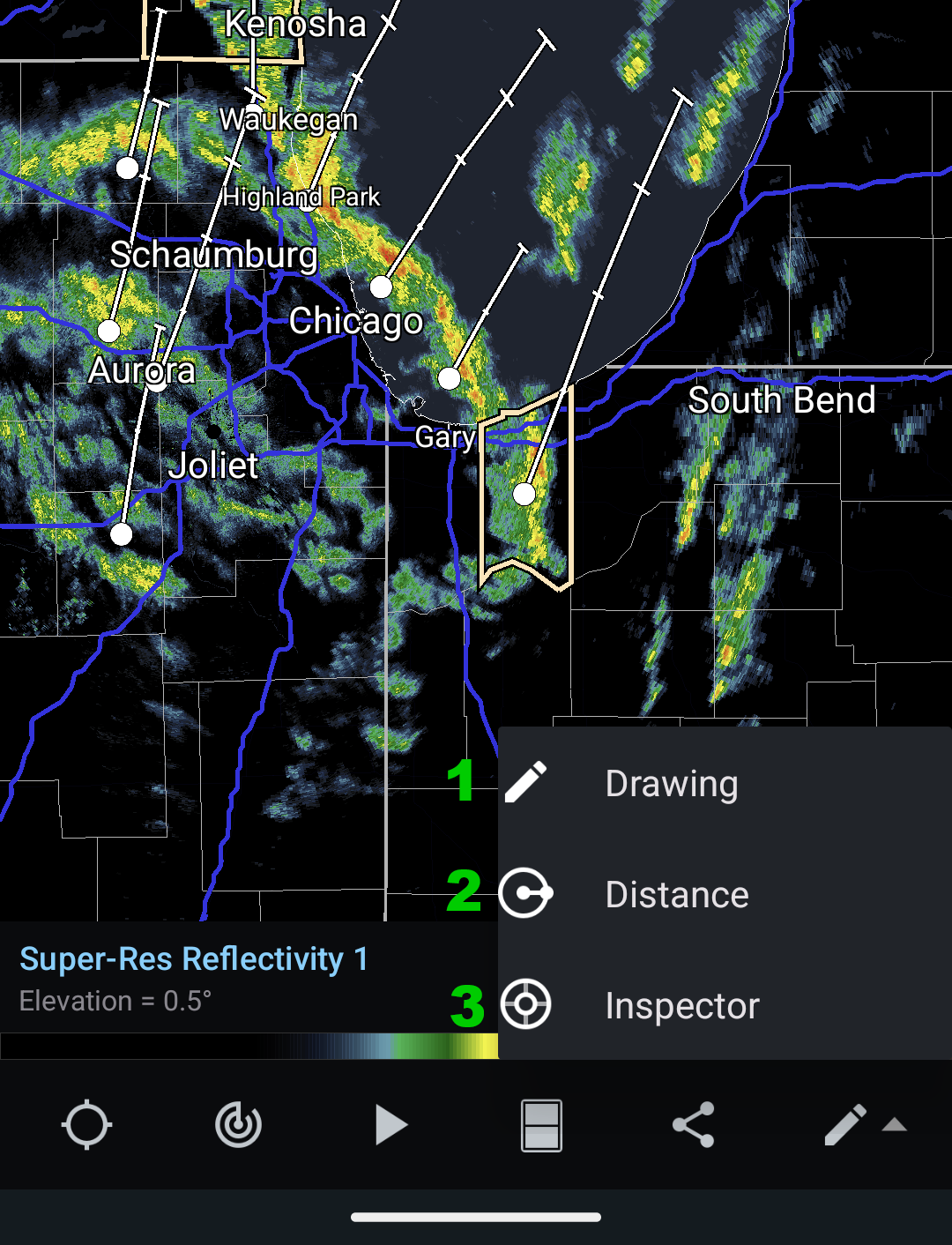Share the radar image
This screenshot has height=1245, width=952.
pyautogui.click(x=693, y=1125)
